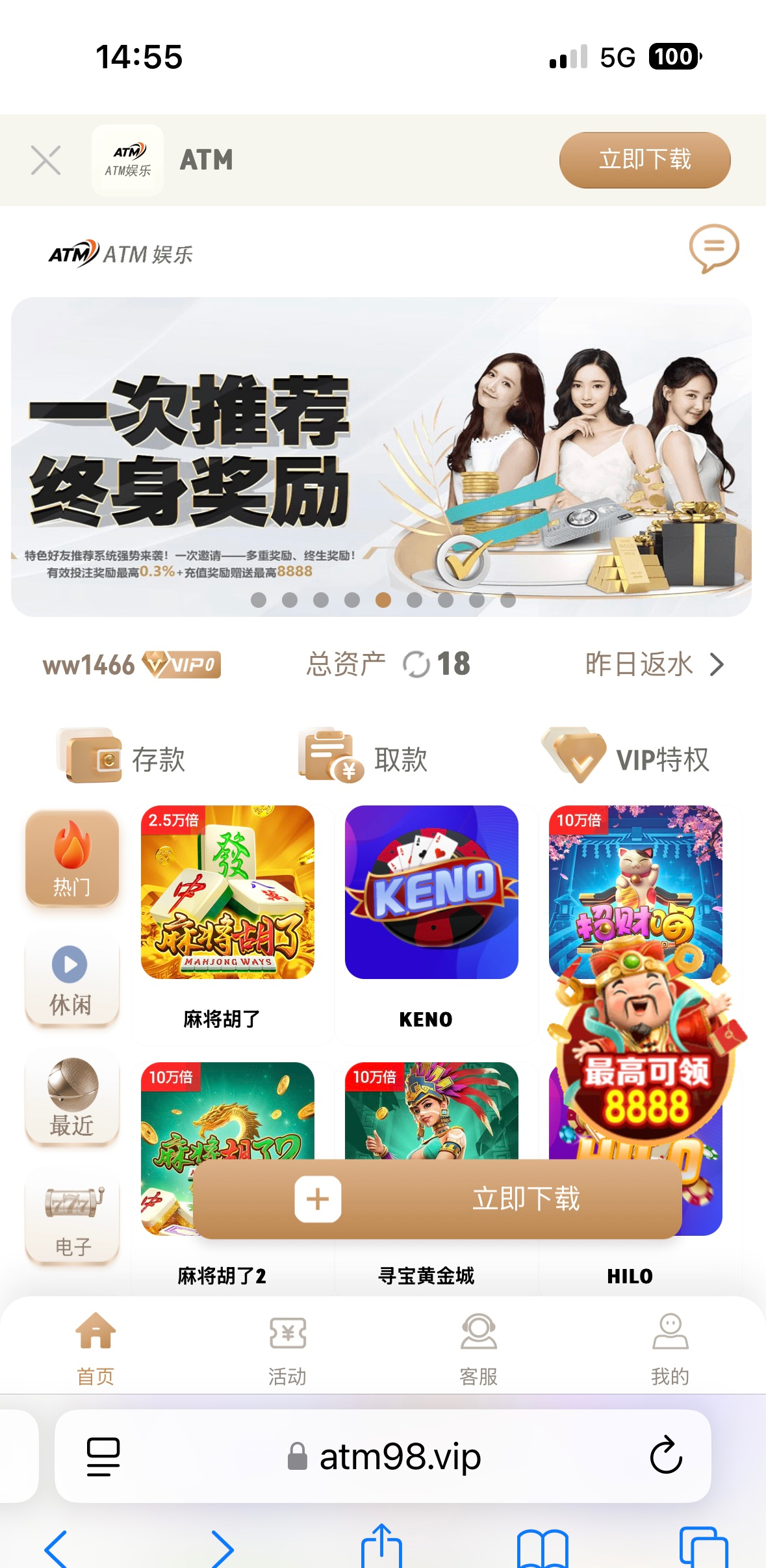Screen dimensions: 766x1568
Task: View VIP特权 privileges
Action: coord(626,757)
